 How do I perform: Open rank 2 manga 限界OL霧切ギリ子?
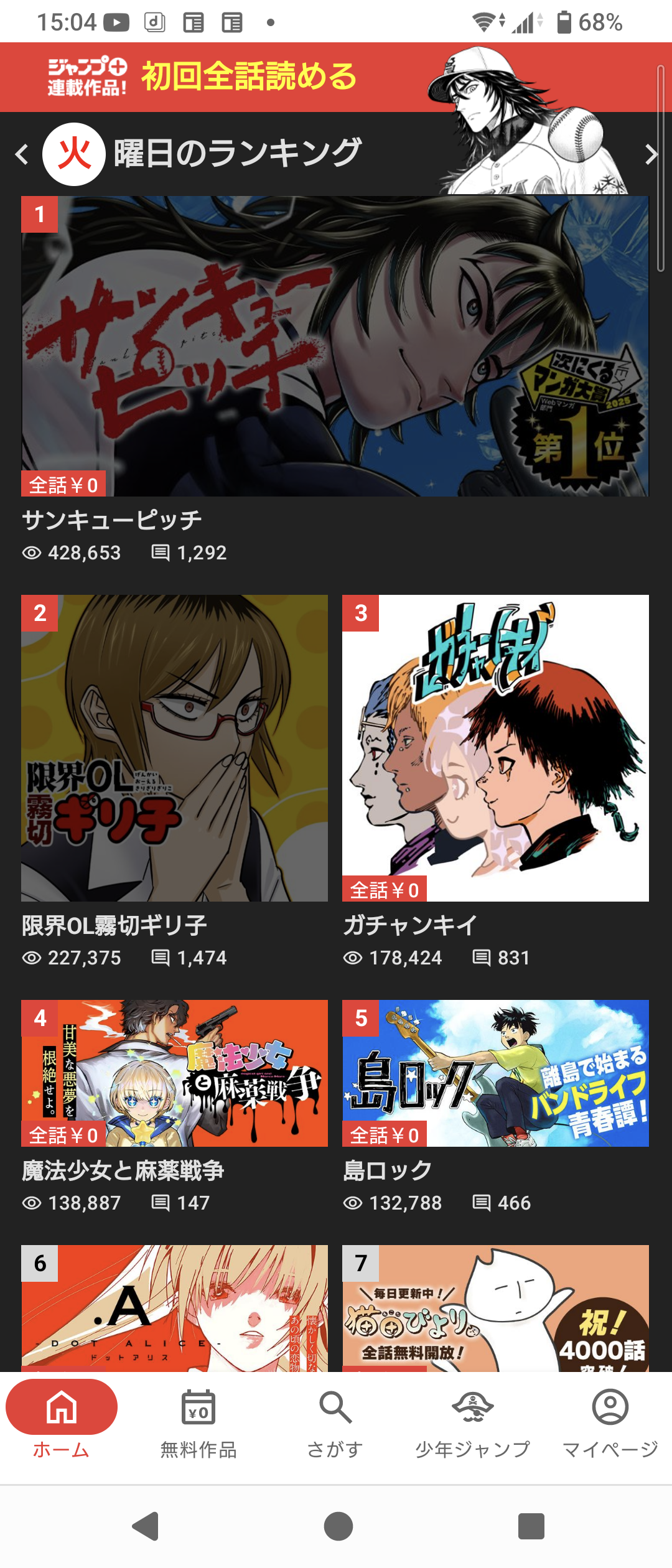pyautogui.click(x=174, y=748)
